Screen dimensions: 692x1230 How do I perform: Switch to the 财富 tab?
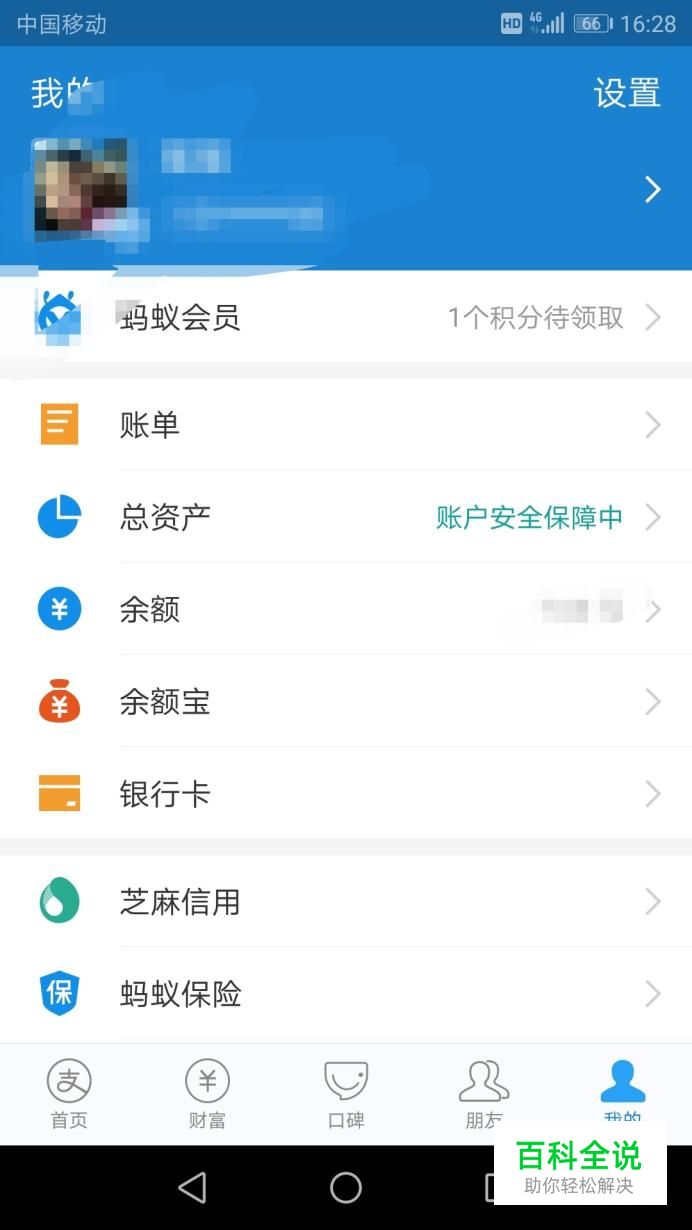point(207,1094)
